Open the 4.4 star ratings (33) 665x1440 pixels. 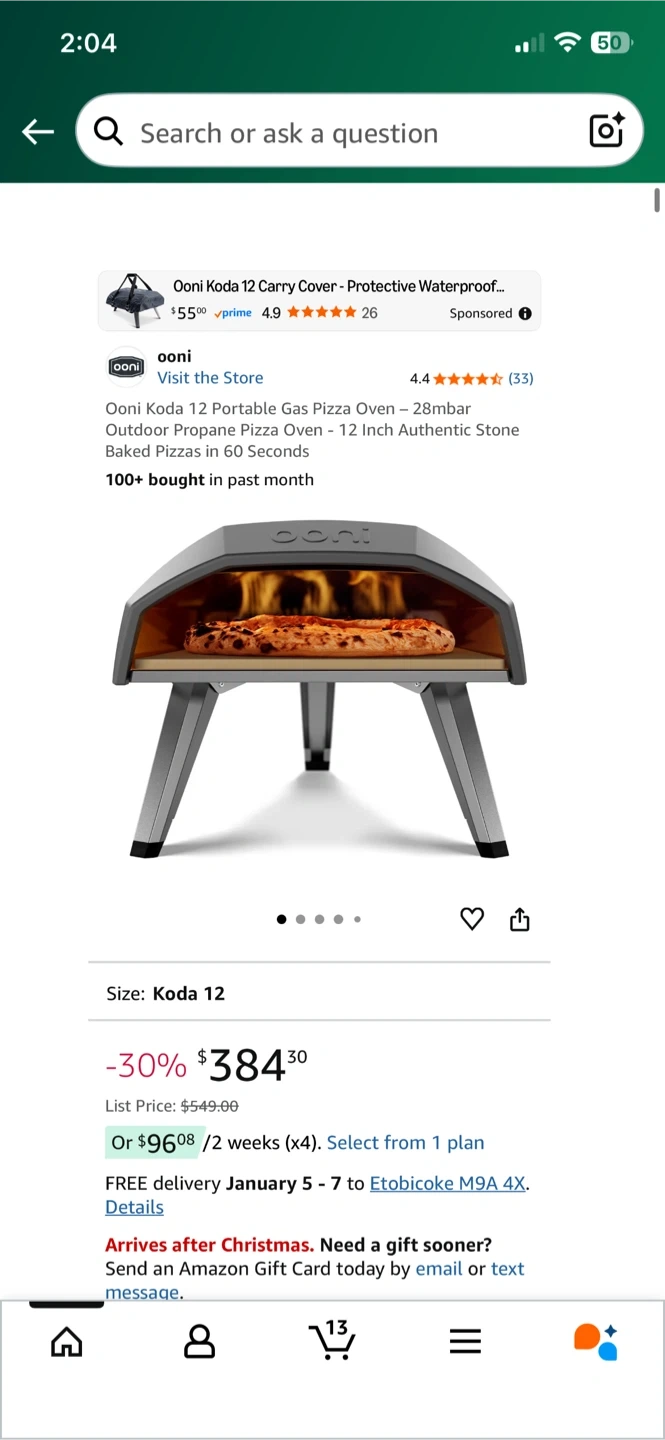pos(471,379)
